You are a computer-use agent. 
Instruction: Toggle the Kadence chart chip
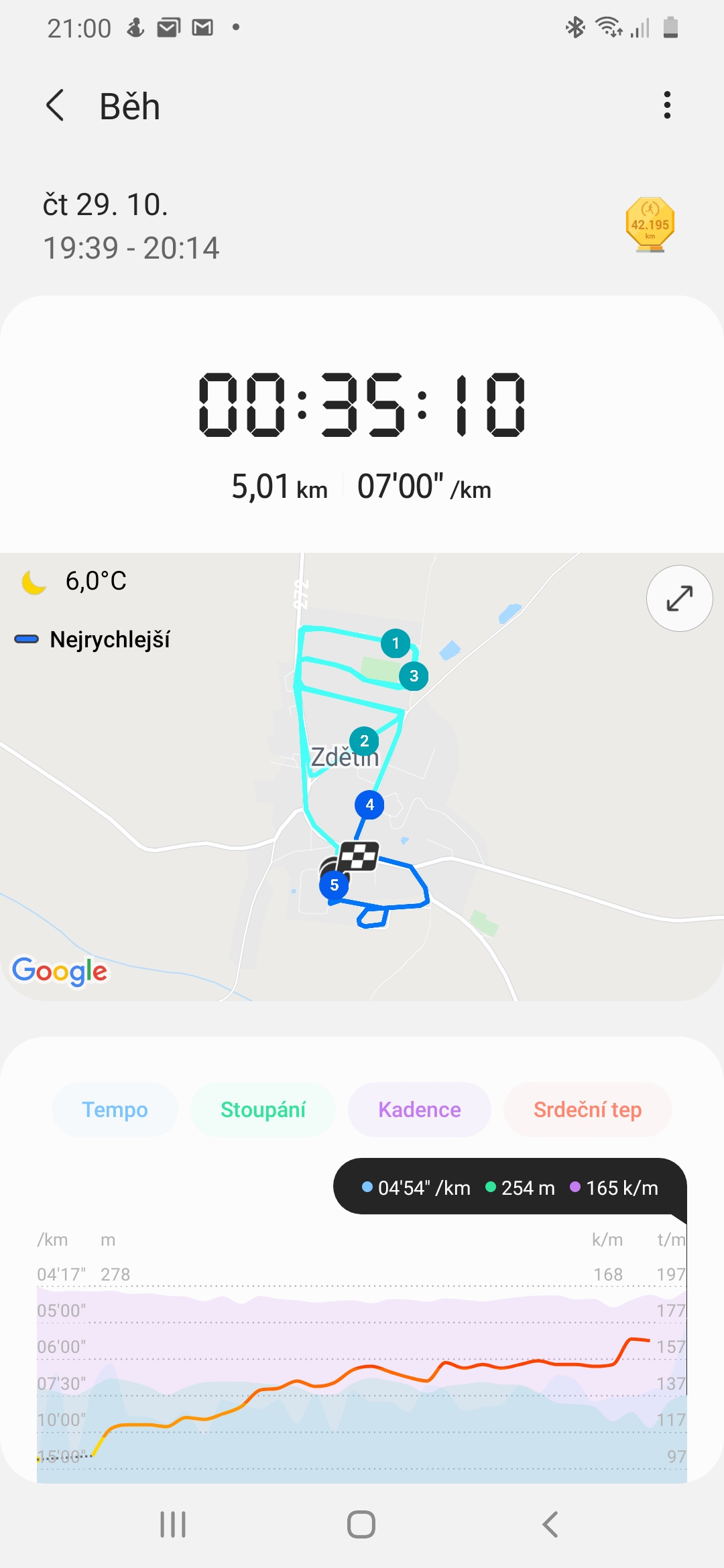click(419, 1110)
